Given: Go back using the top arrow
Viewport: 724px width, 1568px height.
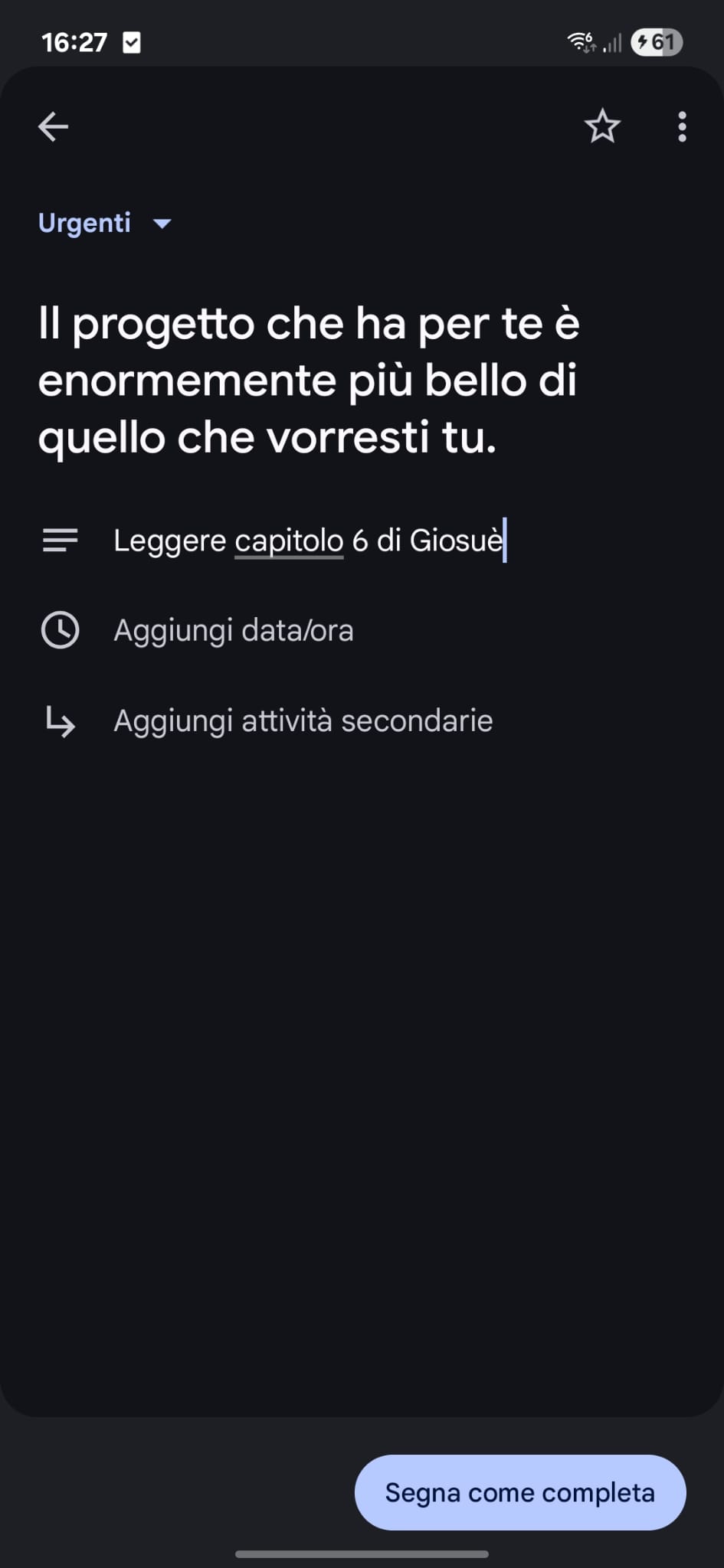Looking at the screenshot, I should (x=54, y=127).
